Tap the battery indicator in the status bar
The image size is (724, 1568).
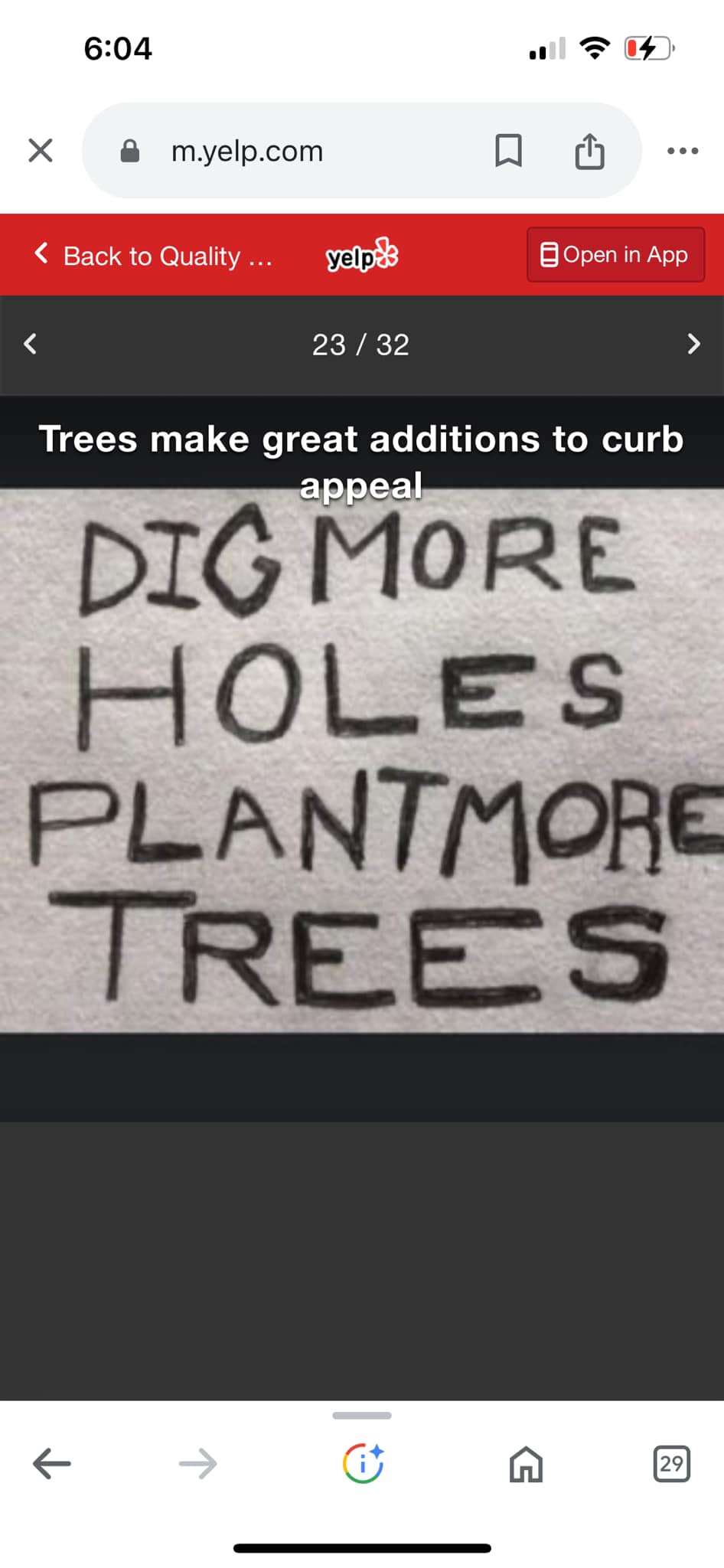click(x=647, y=48)
